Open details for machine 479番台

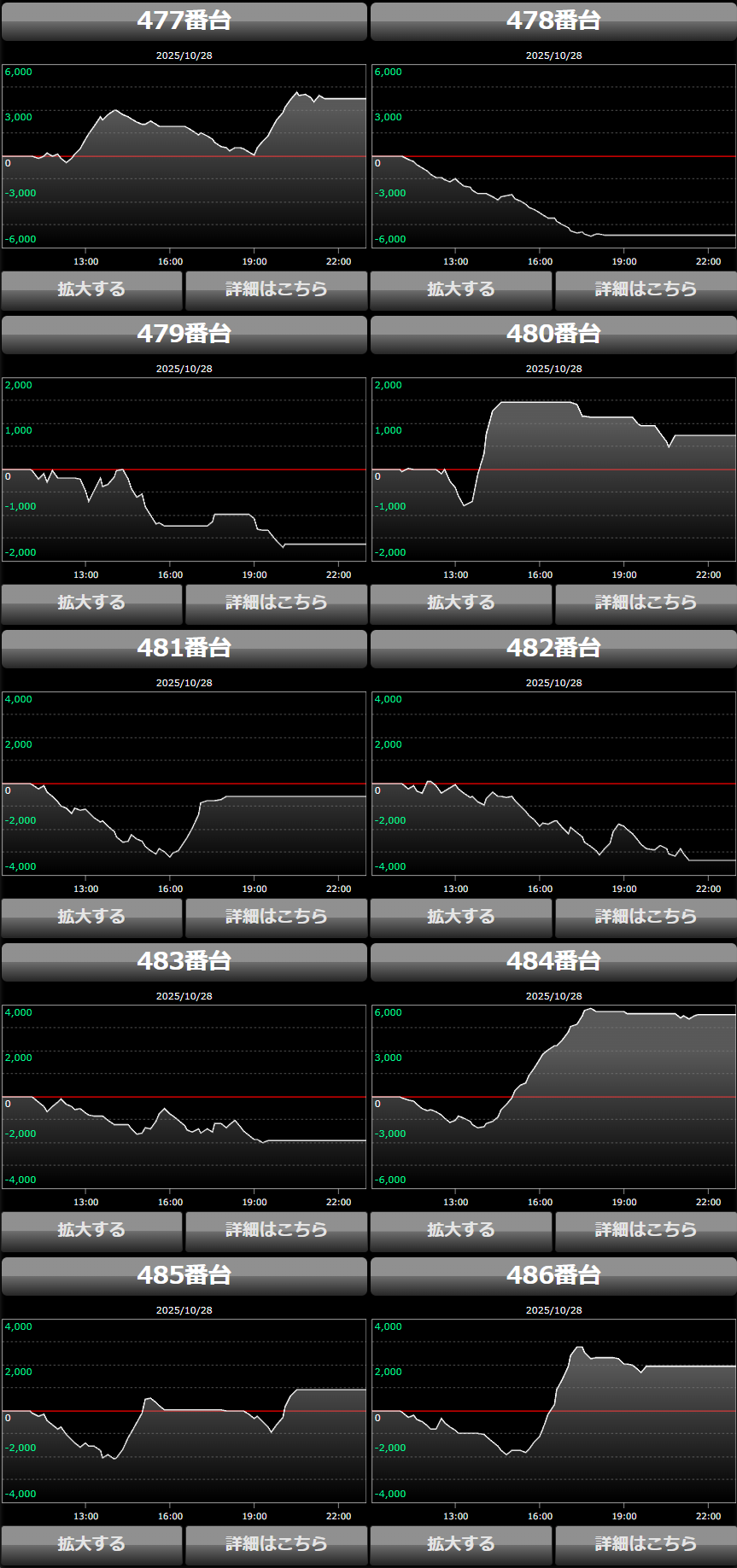pos(276,603)
